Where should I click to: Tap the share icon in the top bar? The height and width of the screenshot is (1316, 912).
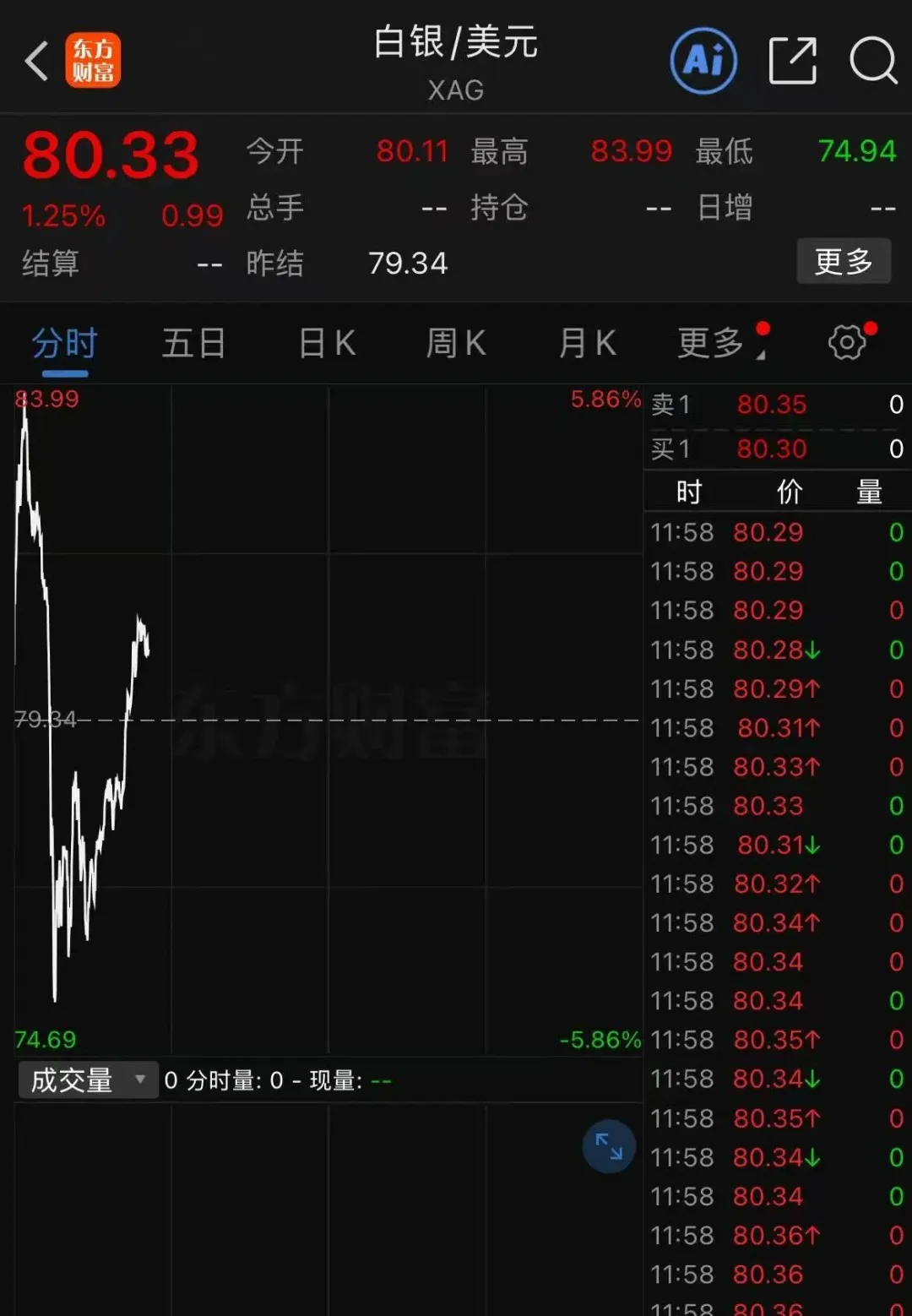click(792, 60)
